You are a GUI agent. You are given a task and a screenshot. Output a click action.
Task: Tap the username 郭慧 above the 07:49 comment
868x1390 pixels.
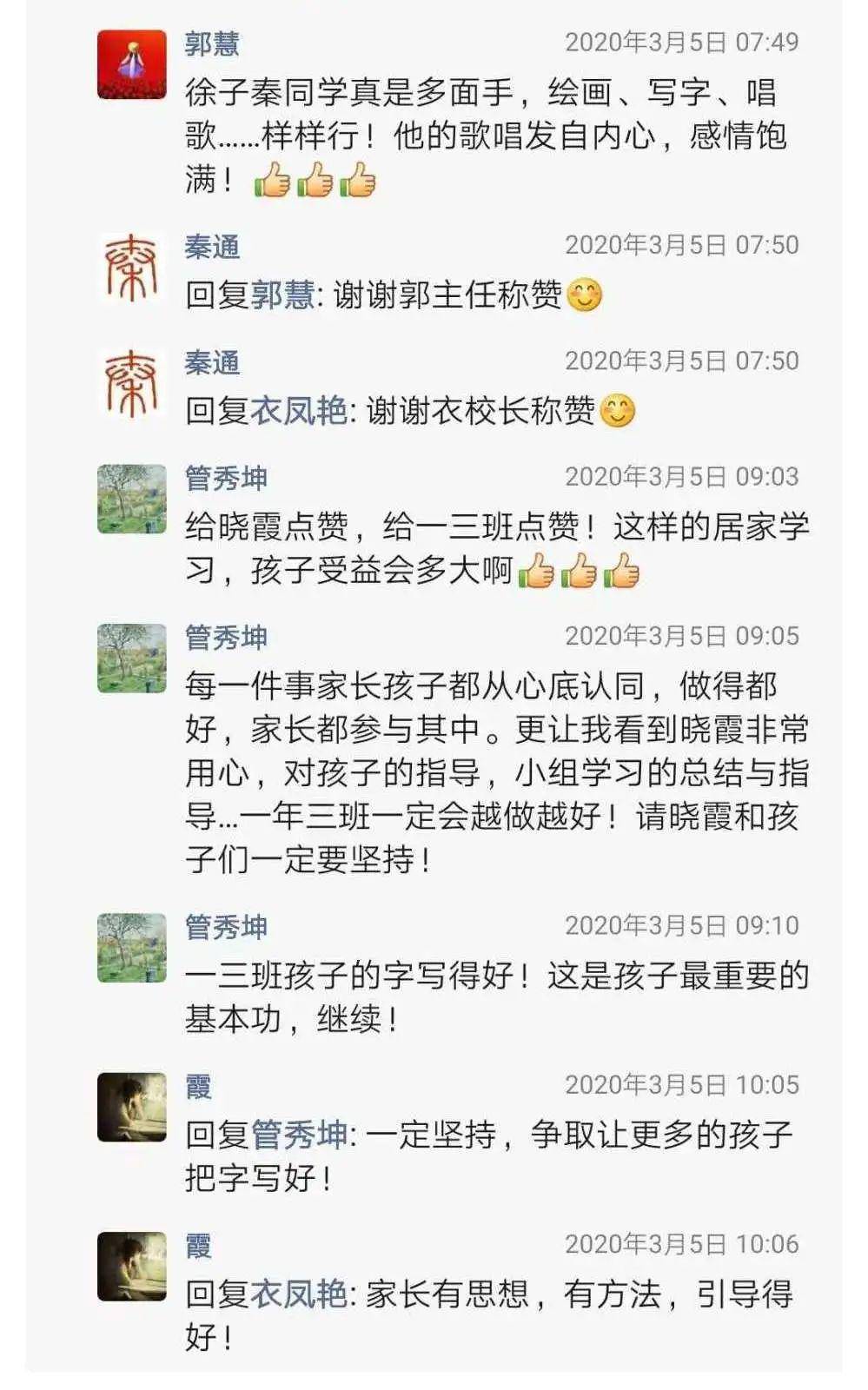(x=212, y=43)
